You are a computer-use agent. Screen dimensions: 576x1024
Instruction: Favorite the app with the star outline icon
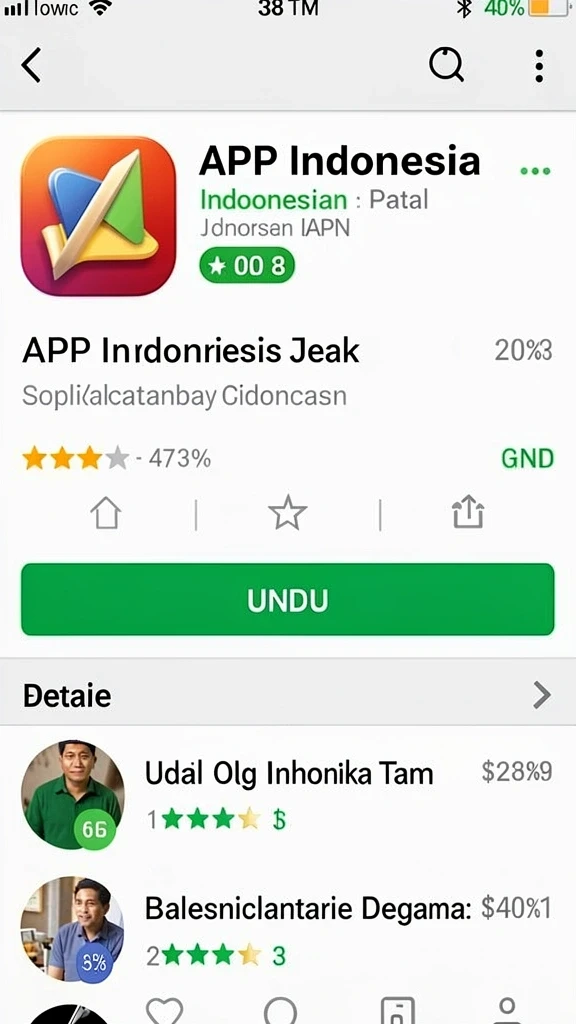(x=287, y=513)
